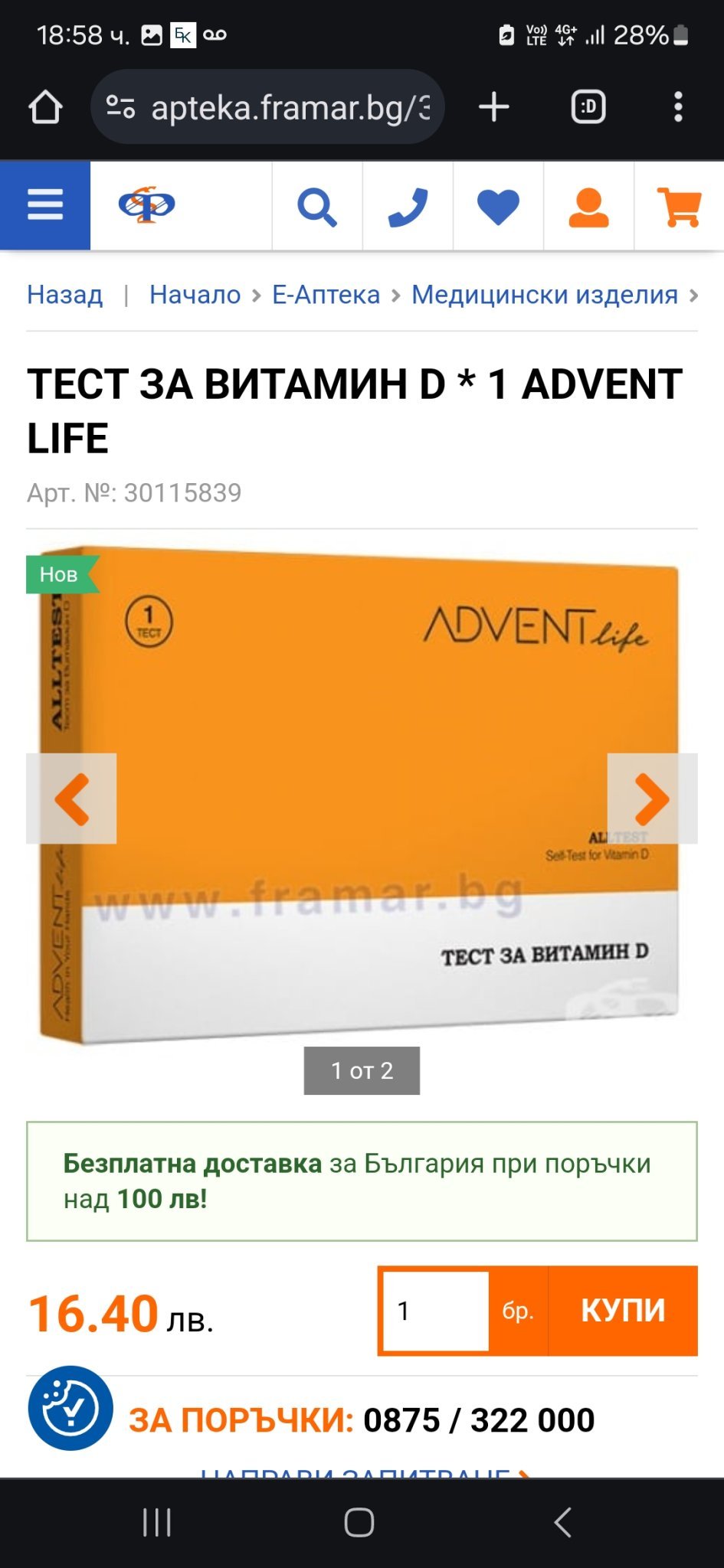The height and width of the screenshot is (1568, 724).
Task: Open the user account icon
Action: 588,206
